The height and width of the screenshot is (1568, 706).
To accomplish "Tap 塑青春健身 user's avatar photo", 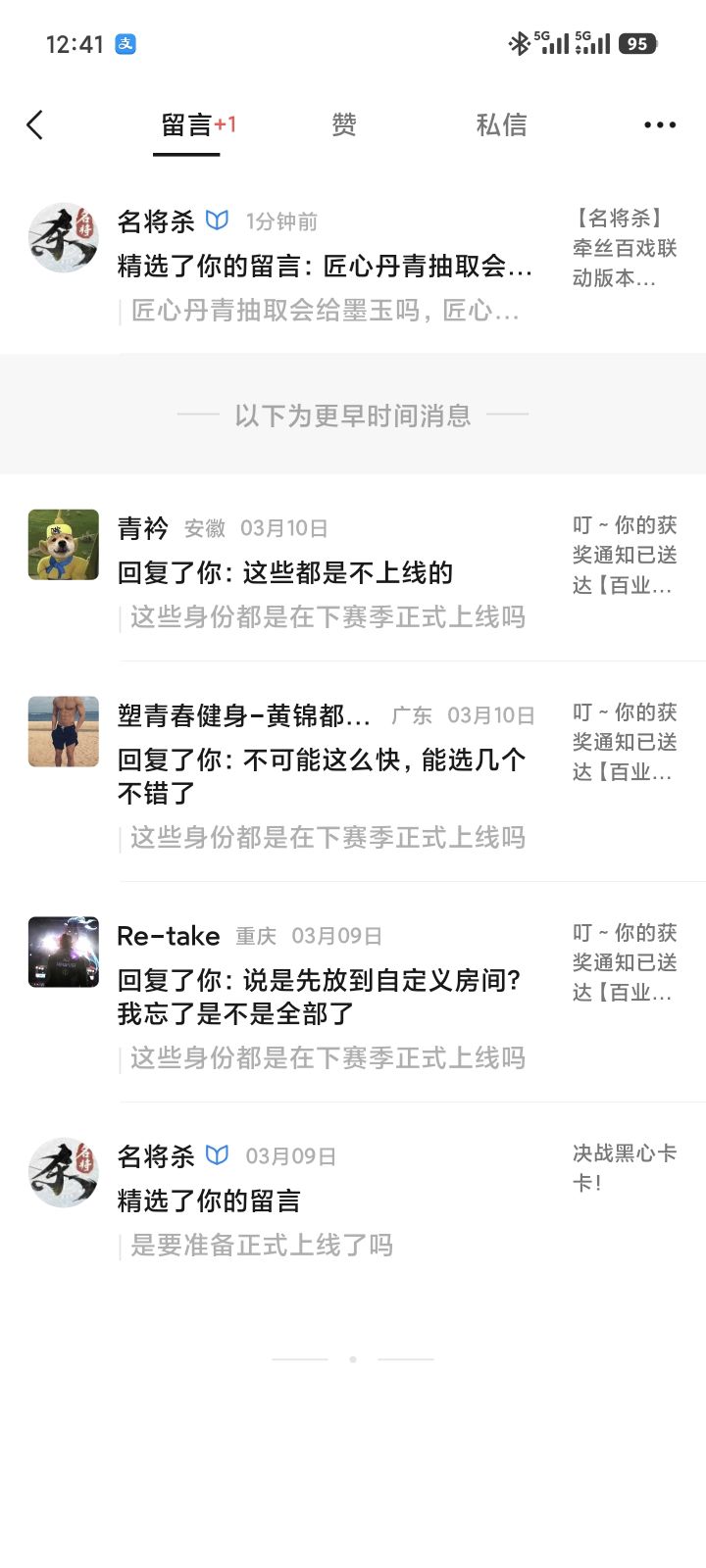I will (64, 731).
